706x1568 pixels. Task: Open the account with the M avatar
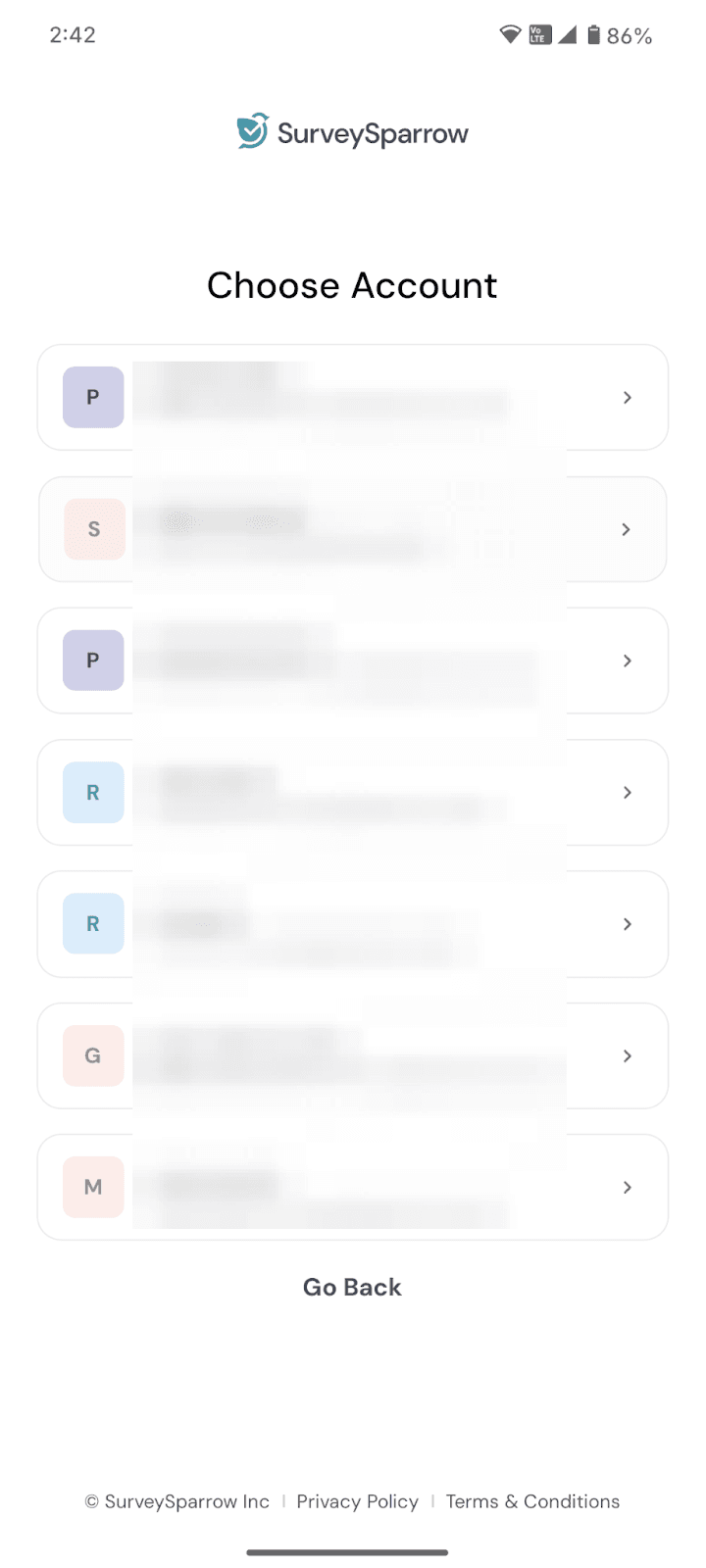pos(352,1187)
